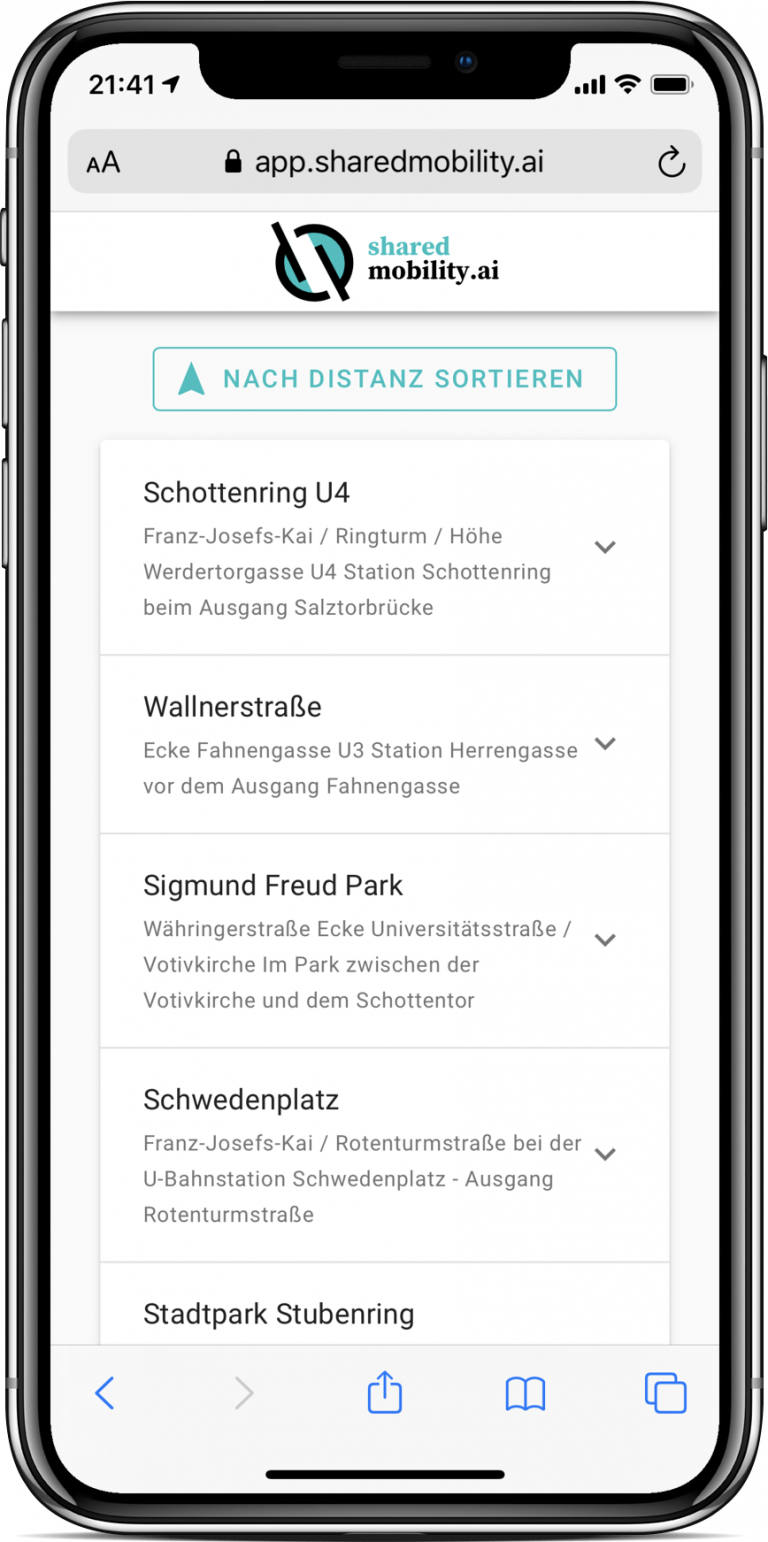The width and height of the screenshot is (768, 1542).
Task: Expand the Schwedenplatz entry
Action: point(604,1154)
